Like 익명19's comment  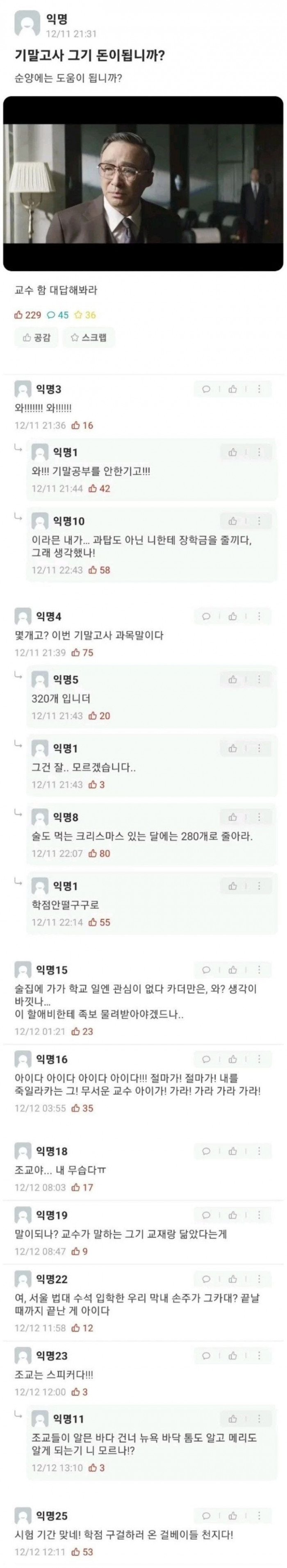click(233, 1215)
